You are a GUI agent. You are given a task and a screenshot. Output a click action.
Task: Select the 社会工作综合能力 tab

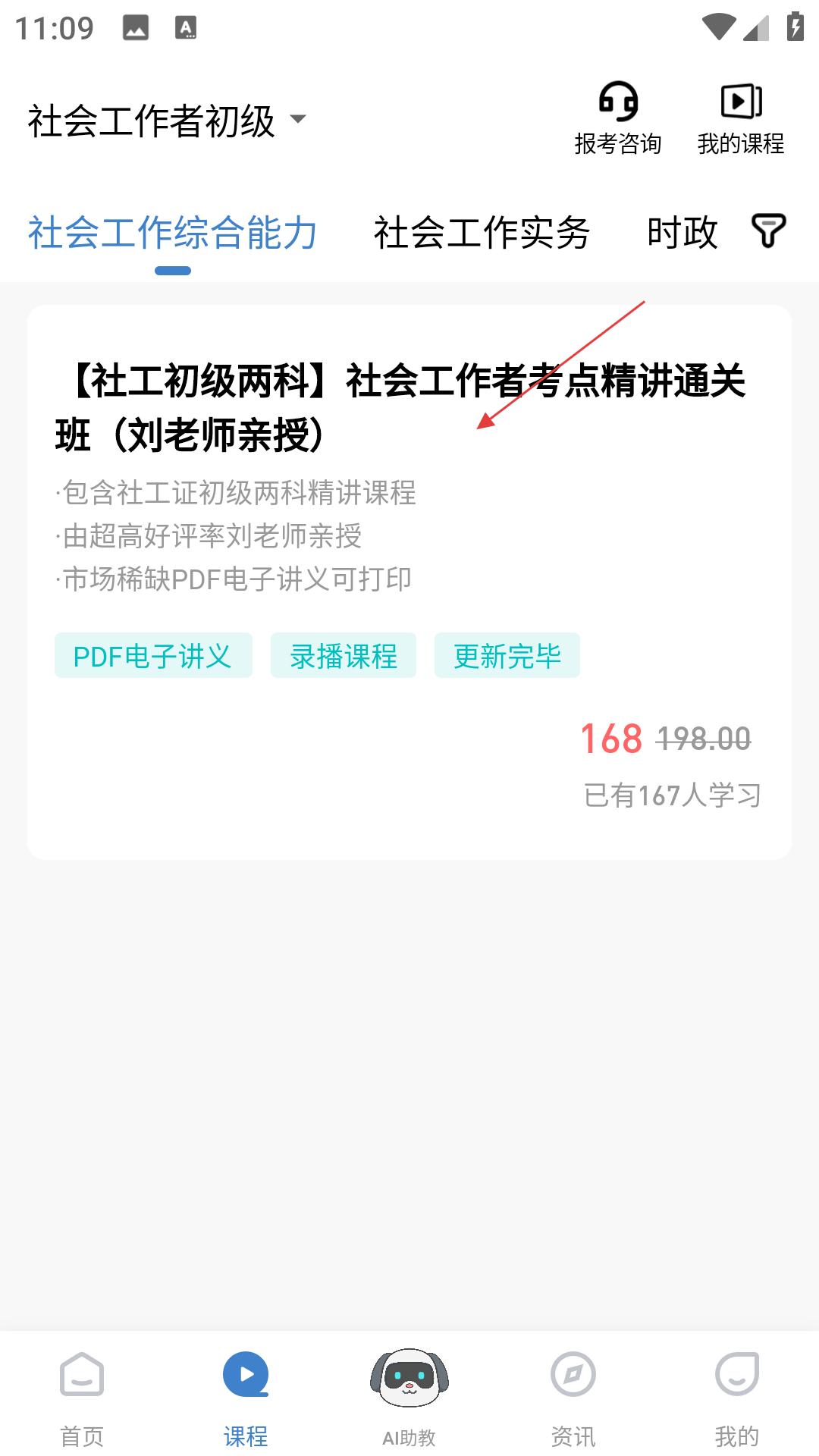pyautogui.click(x=173, y=232)
